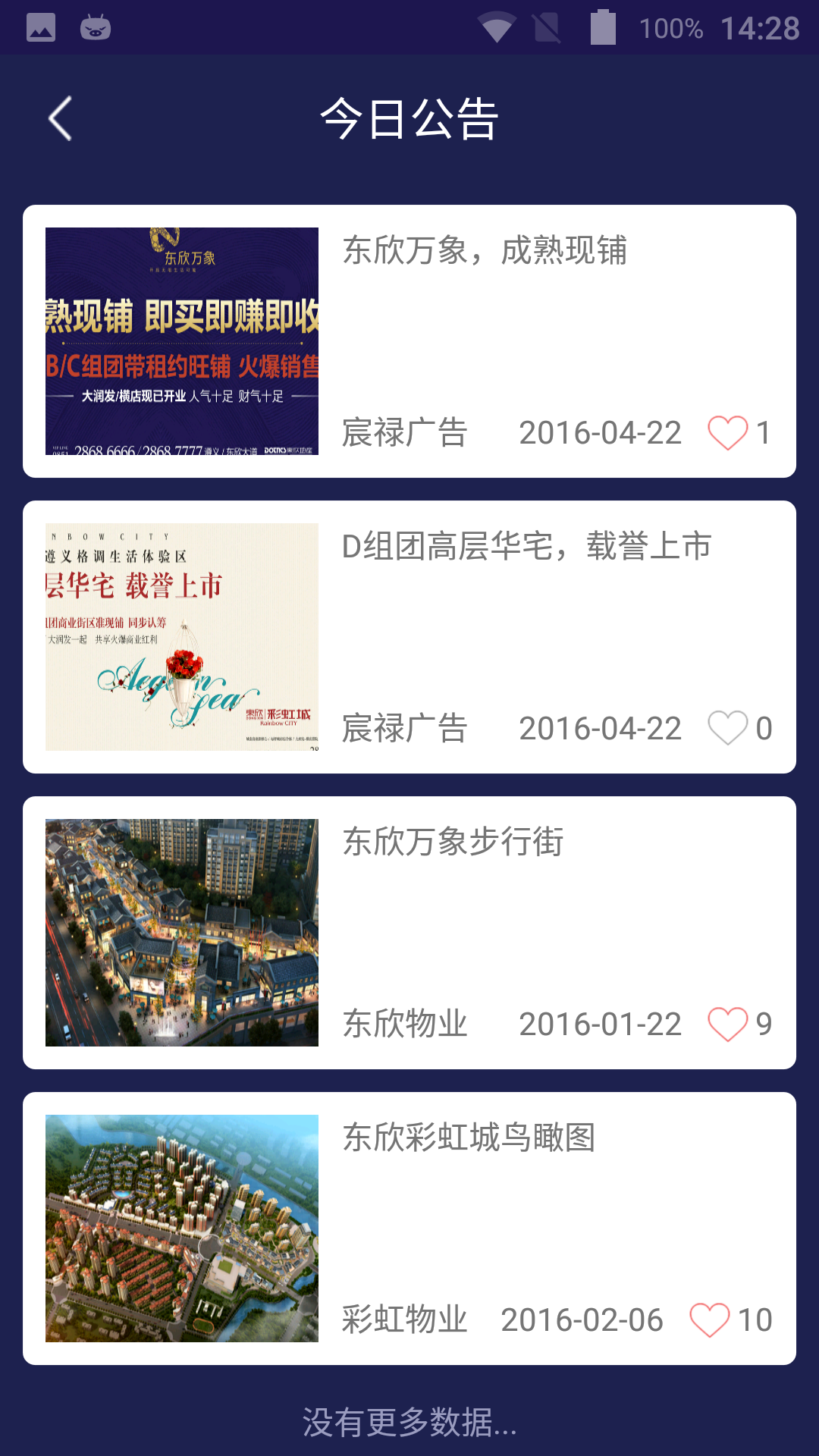
Task: Open the D组团高层华宅 announcement
Action: (409, 637)
